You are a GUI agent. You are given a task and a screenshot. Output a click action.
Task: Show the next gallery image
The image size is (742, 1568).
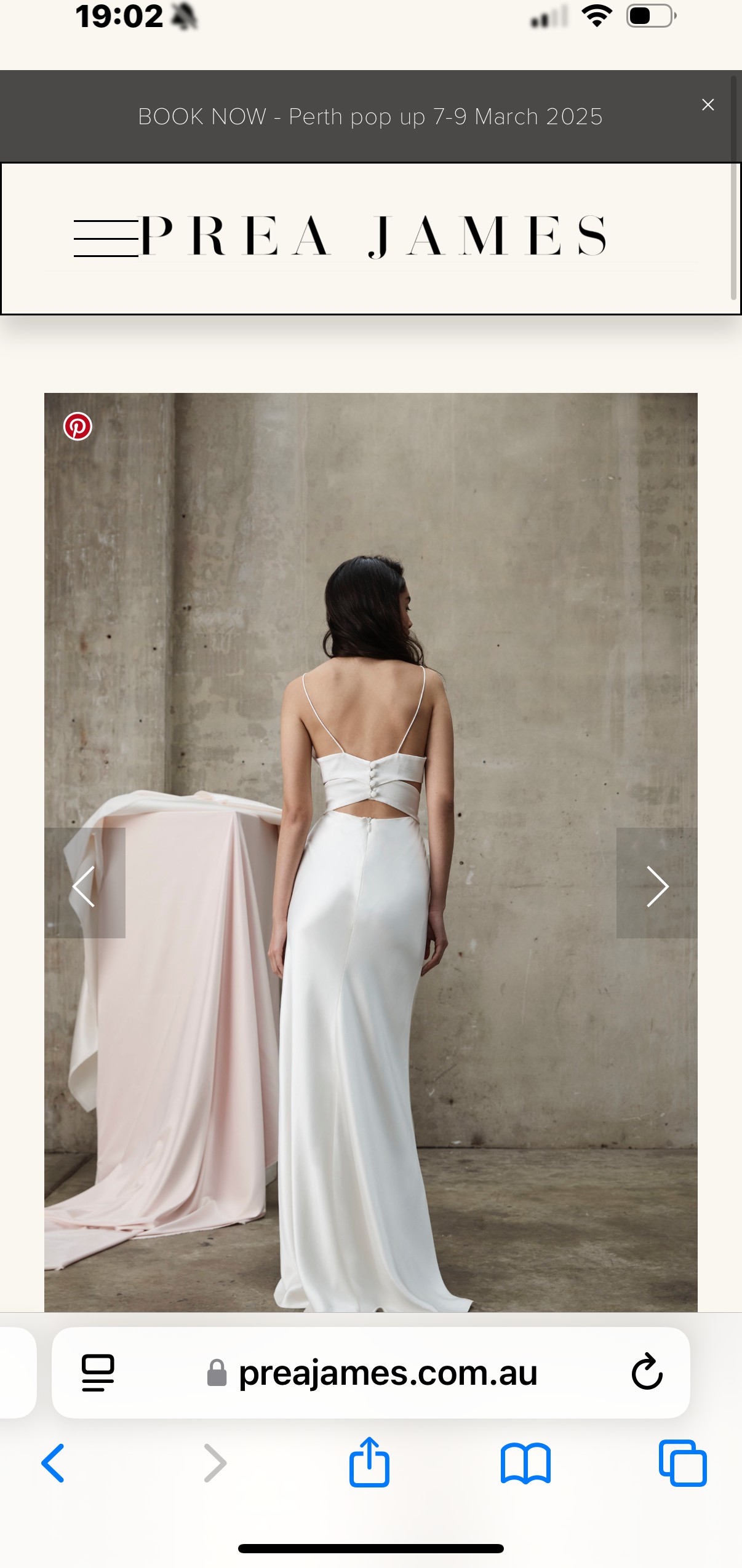(x=657, y=883)
